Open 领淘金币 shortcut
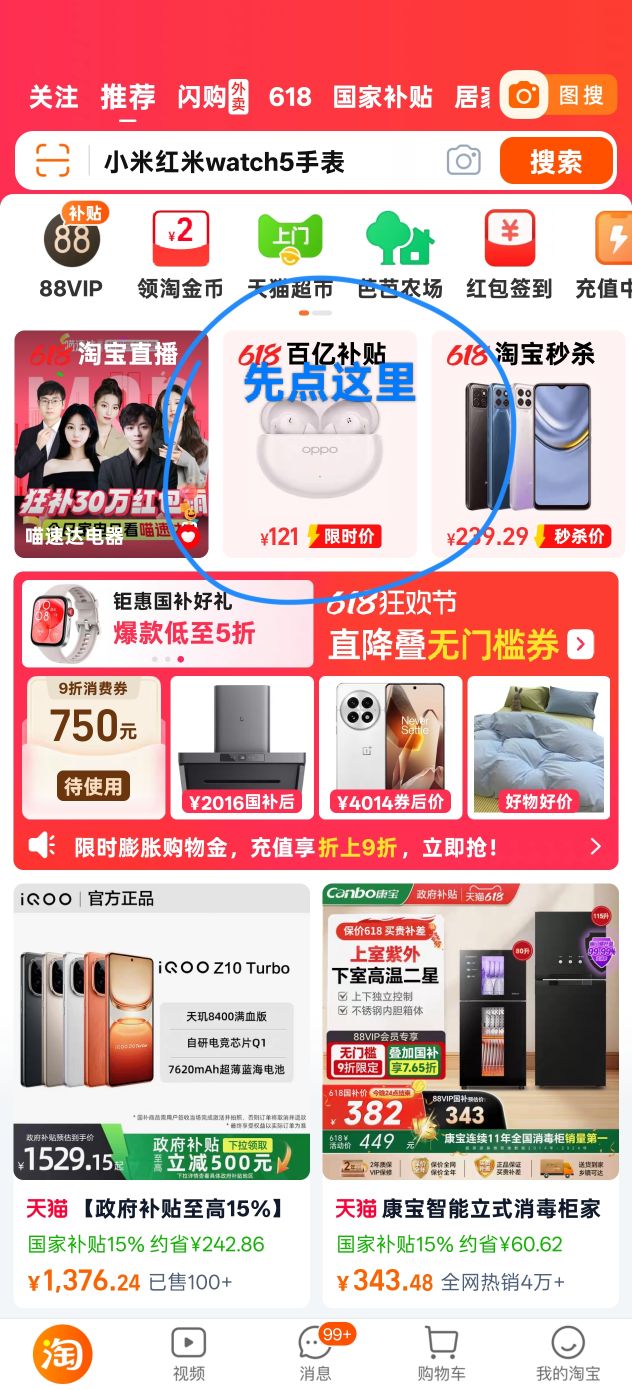Image resolution: width=632 pixels, height=1390 pixels. point(180,255)
